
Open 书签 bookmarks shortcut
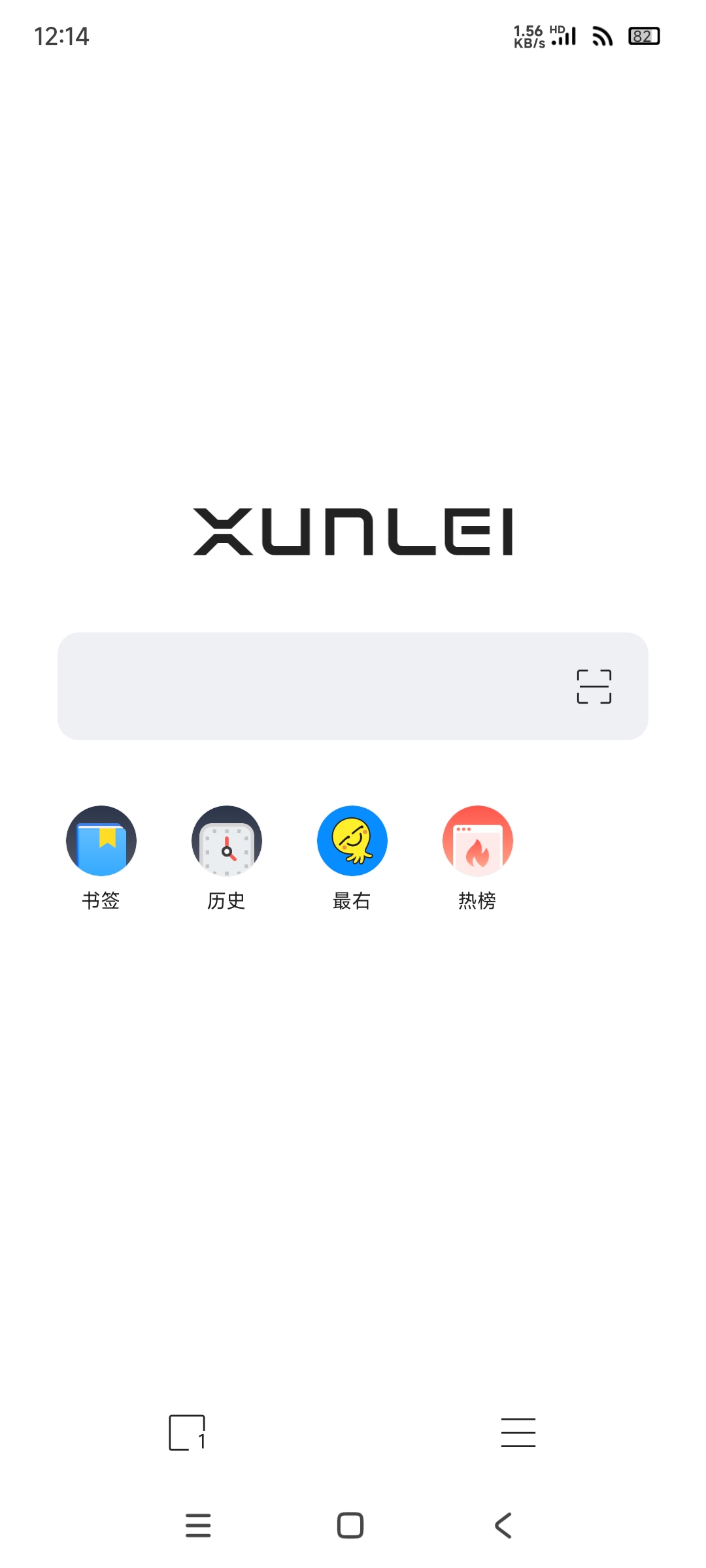(x=101, y=841)
